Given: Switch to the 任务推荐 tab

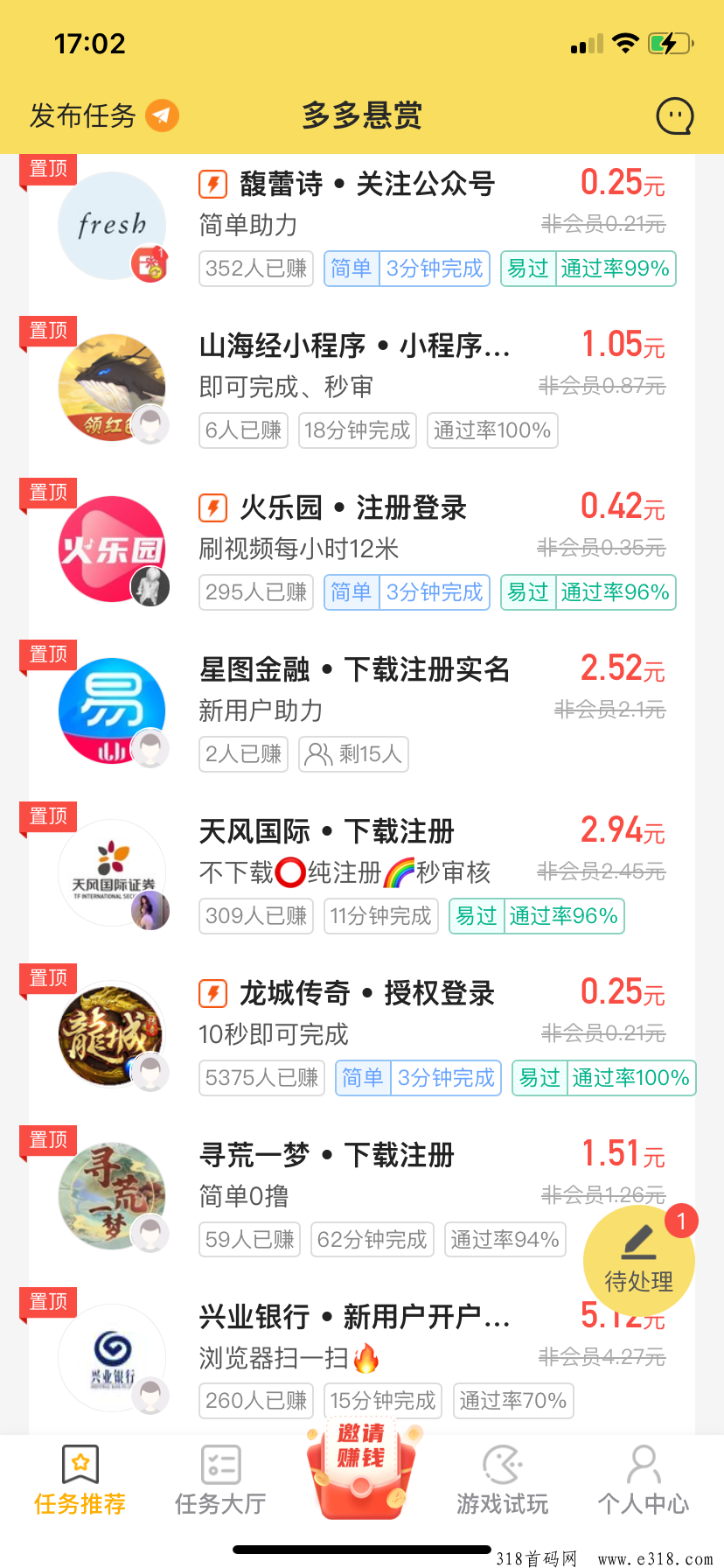Looking at the screenshot, I should coord(80,1480).
